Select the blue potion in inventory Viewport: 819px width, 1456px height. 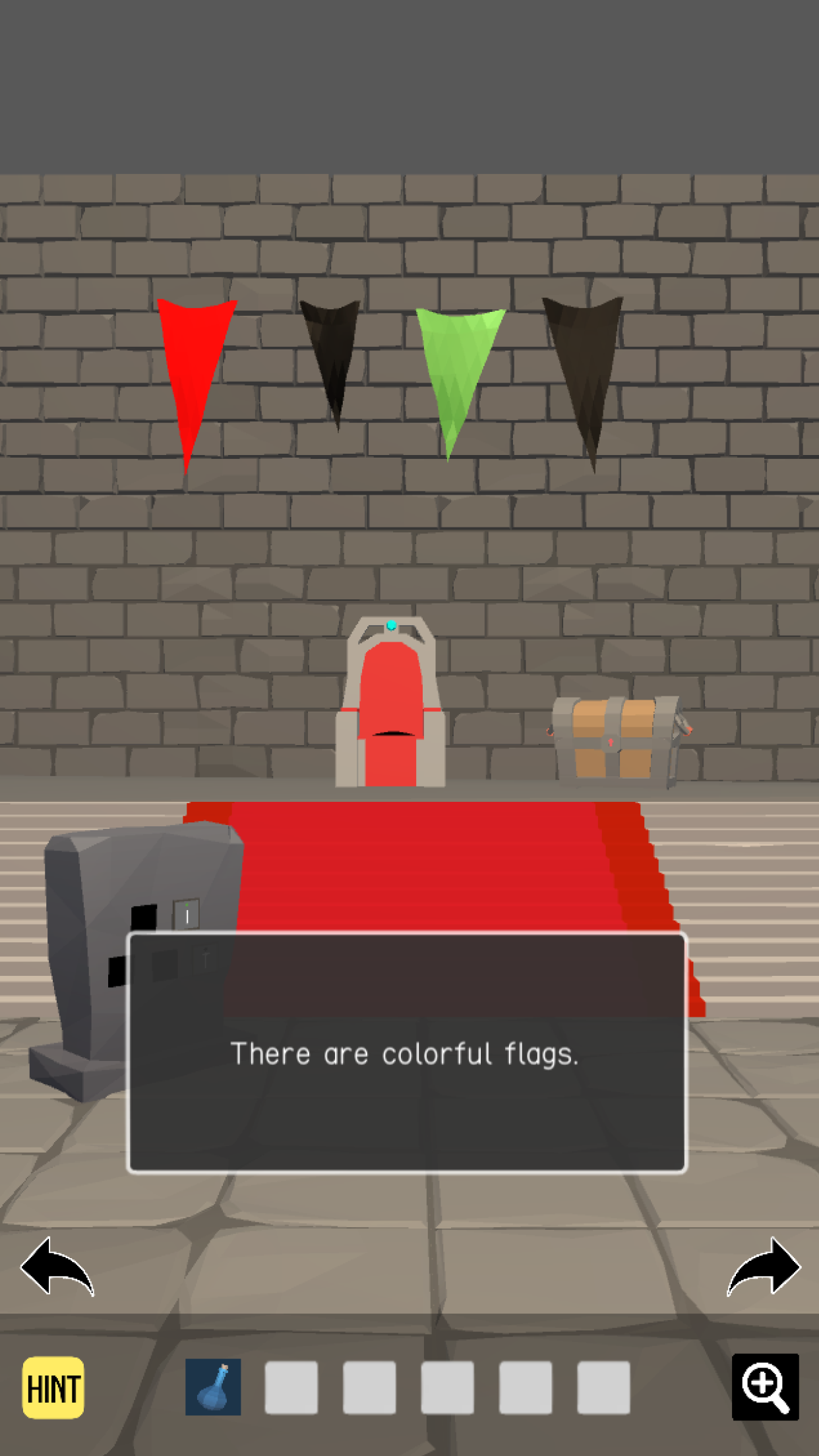pyautogui.click(x=213, y=1387)
